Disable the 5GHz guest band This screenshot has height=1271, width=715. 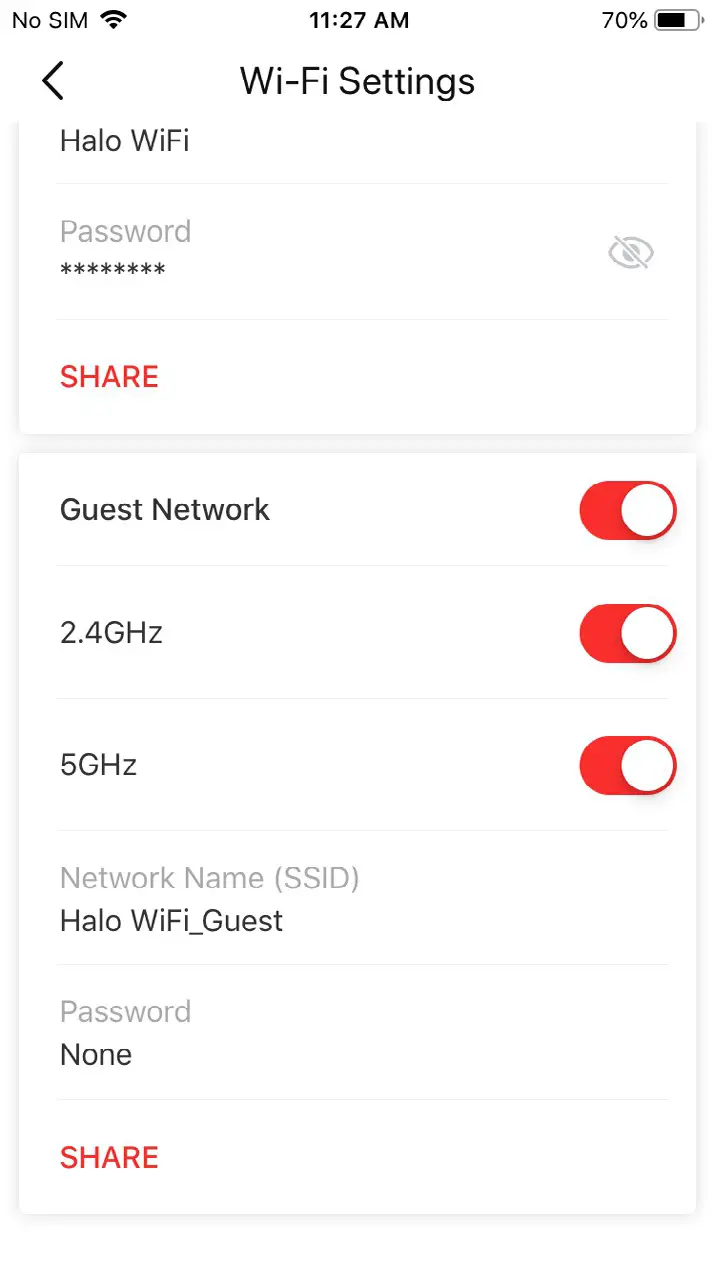(x=627, y=766)
